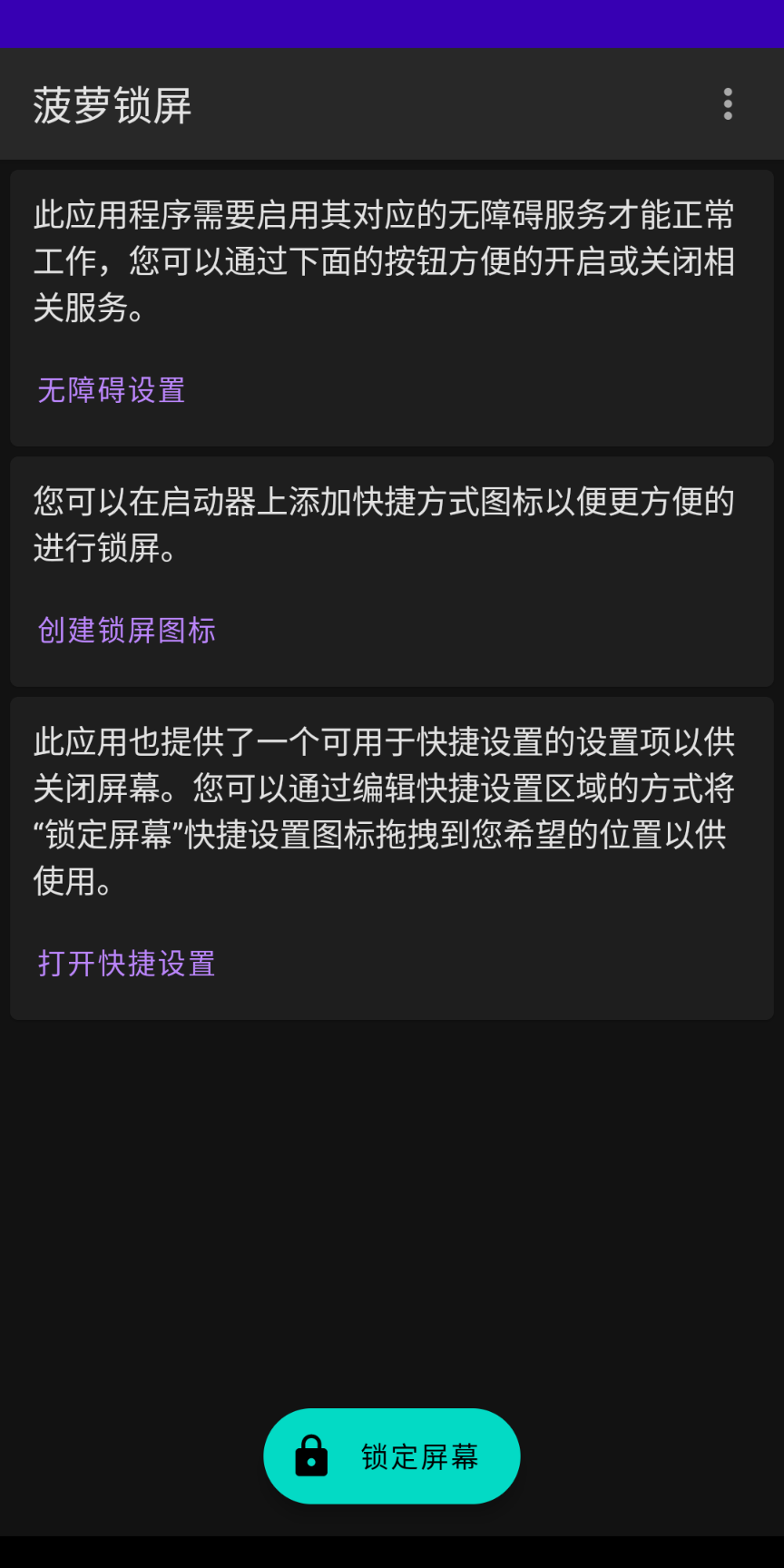Viewport: 784px width, 1568px height.
Task: Open 无障碍设置 accessibility settings
Action: [x=112, y=390]
